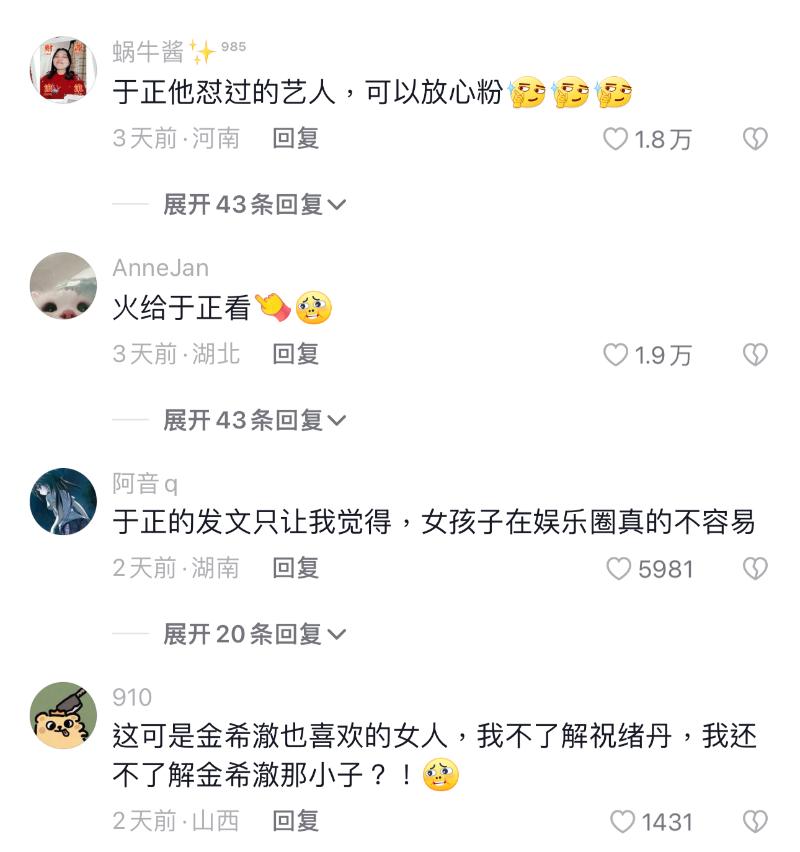Open user 910's profile avatar
Viewport: 800px width, 852px height.
tap(63, 716)
